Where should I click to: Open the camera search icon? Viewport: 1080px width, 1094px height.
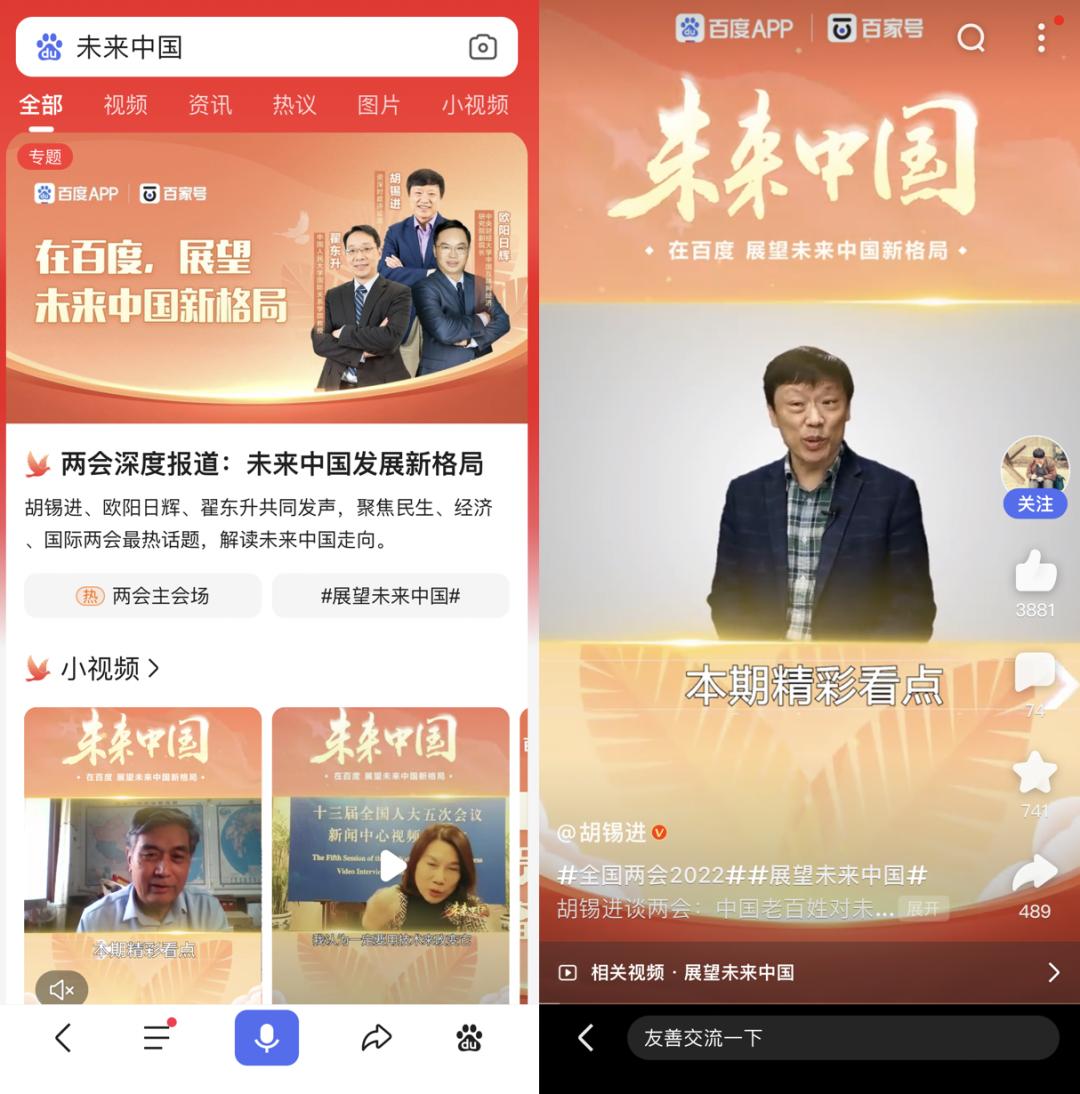click(x=483, y=47)
